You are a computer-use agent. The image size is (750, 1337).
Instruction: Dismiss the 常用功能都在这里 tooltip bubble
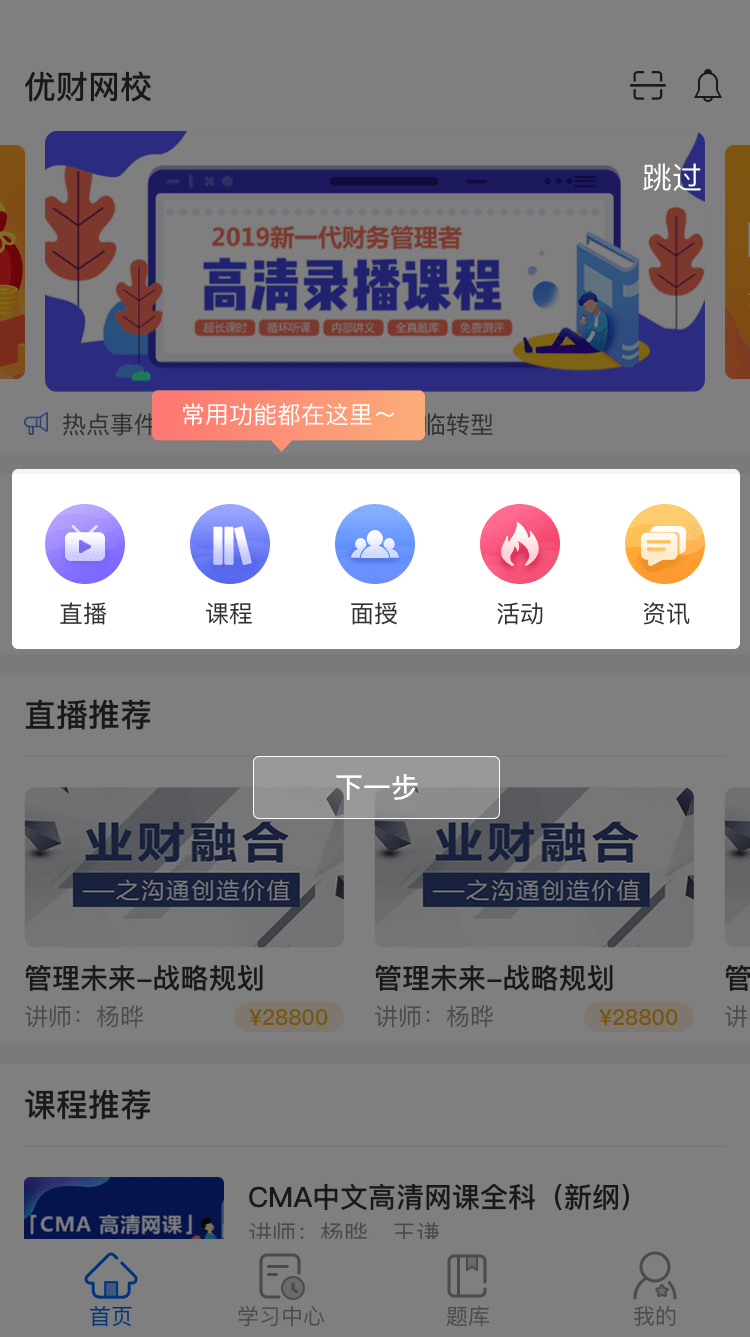click(x=288, y=414)
